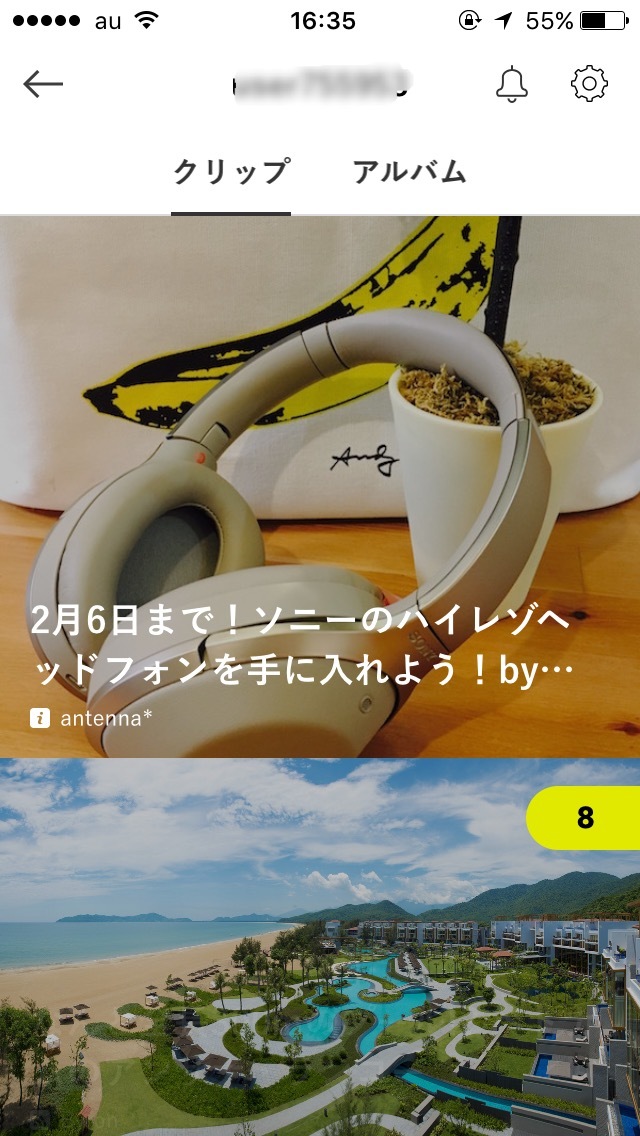Open settings via the gear icon
This screenshot has width=640, height=1136.
point(589,84)
